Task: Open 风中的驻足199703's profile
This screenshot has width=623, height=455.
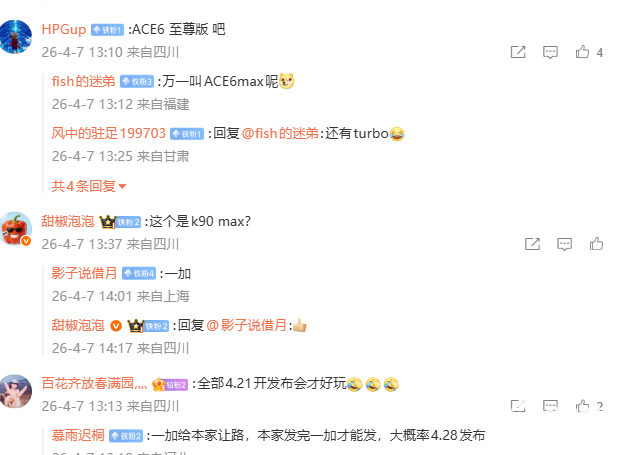Action: [108, 133]
